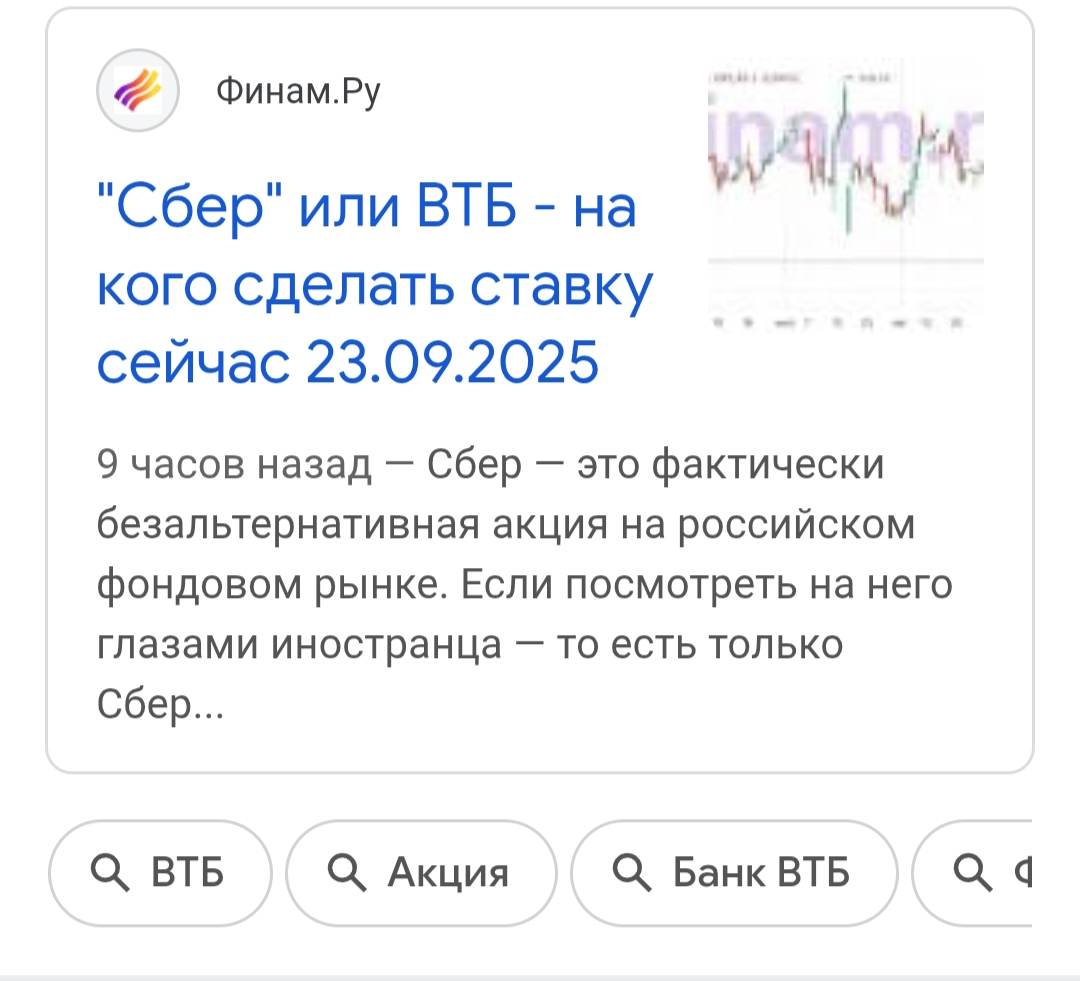Image resolution: width=1080 pixels, height=981 pixels.
Task: Choose the Банк ВТБ suggestion chip
Action: [734, 873]
